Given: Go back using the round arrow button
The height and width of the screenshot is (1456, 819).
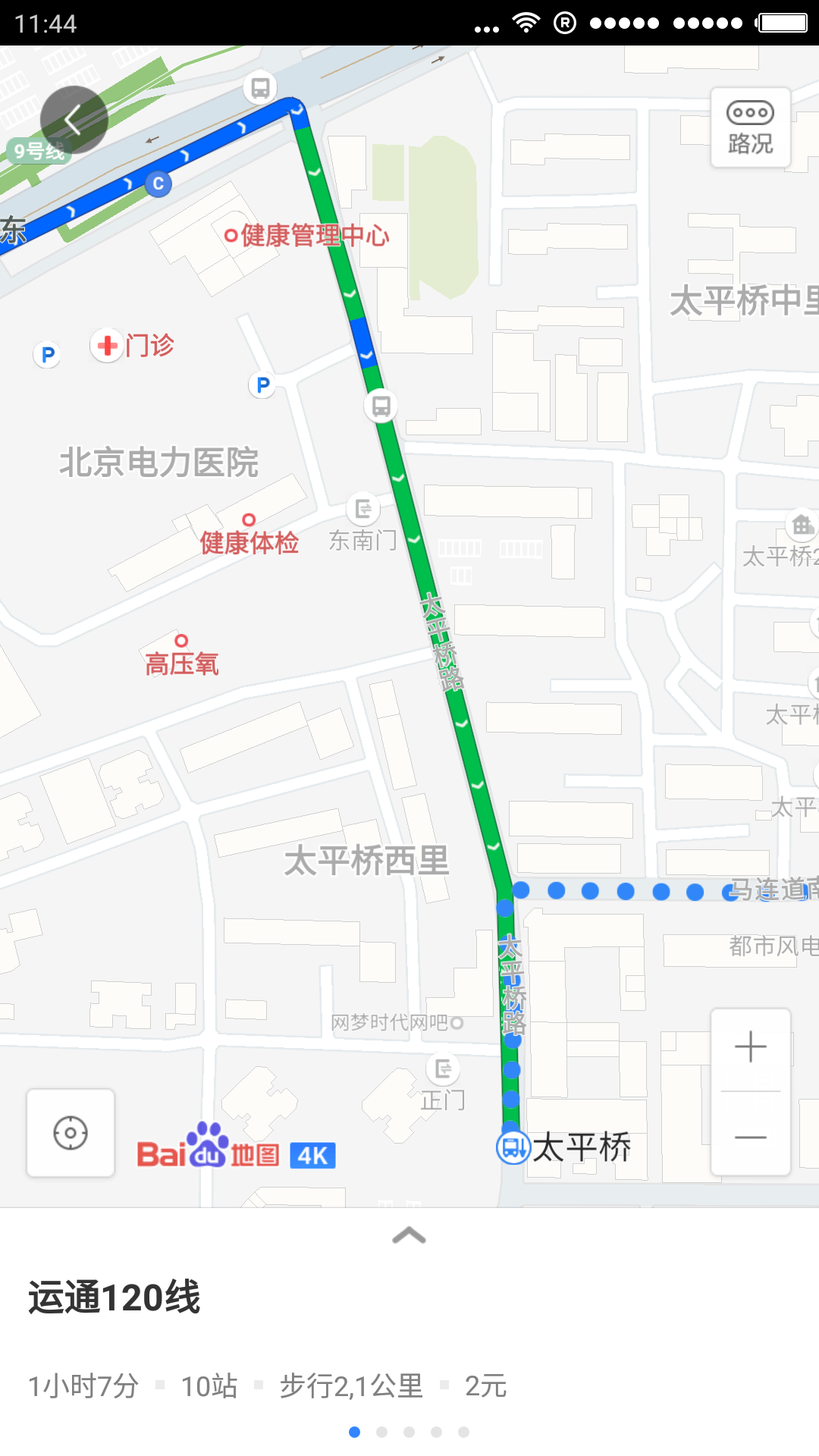Looking at the screenshot, I should (x=74, y=120).
